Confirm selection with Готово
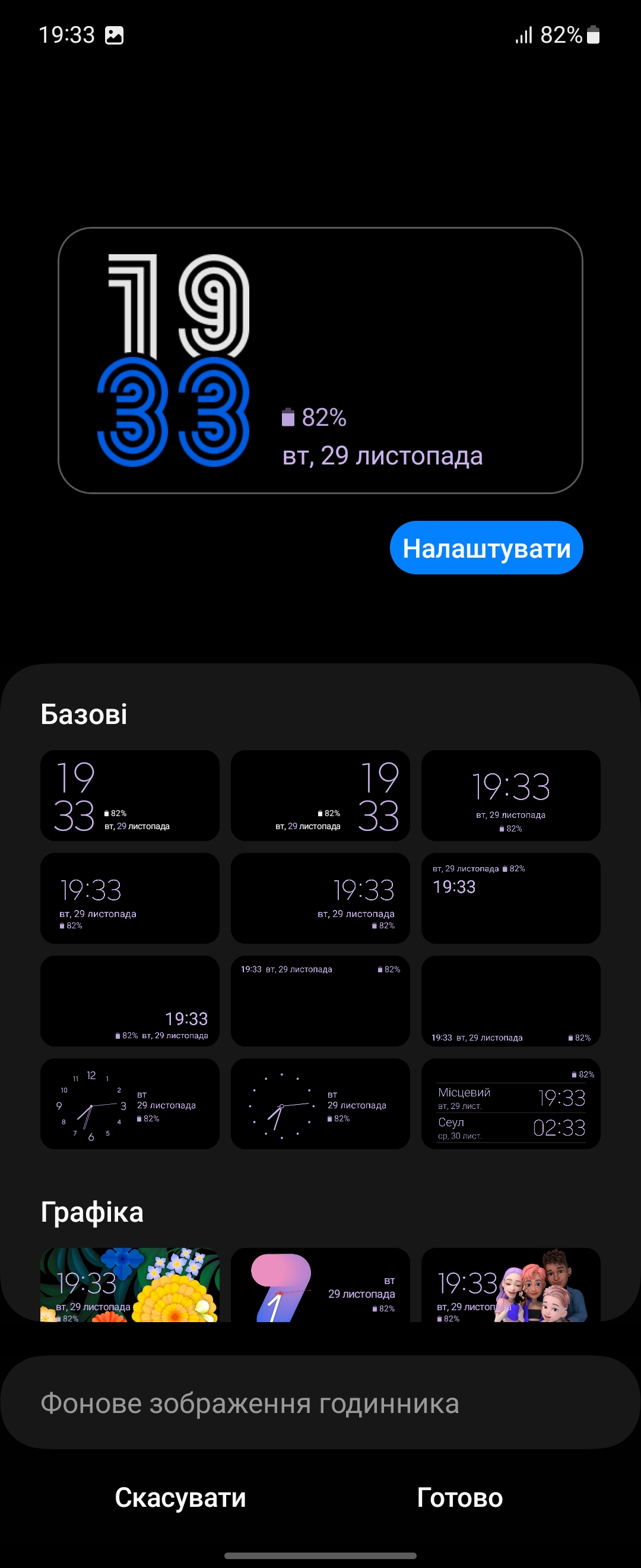The image size is (641, 1568). [x=460, y=1497]
